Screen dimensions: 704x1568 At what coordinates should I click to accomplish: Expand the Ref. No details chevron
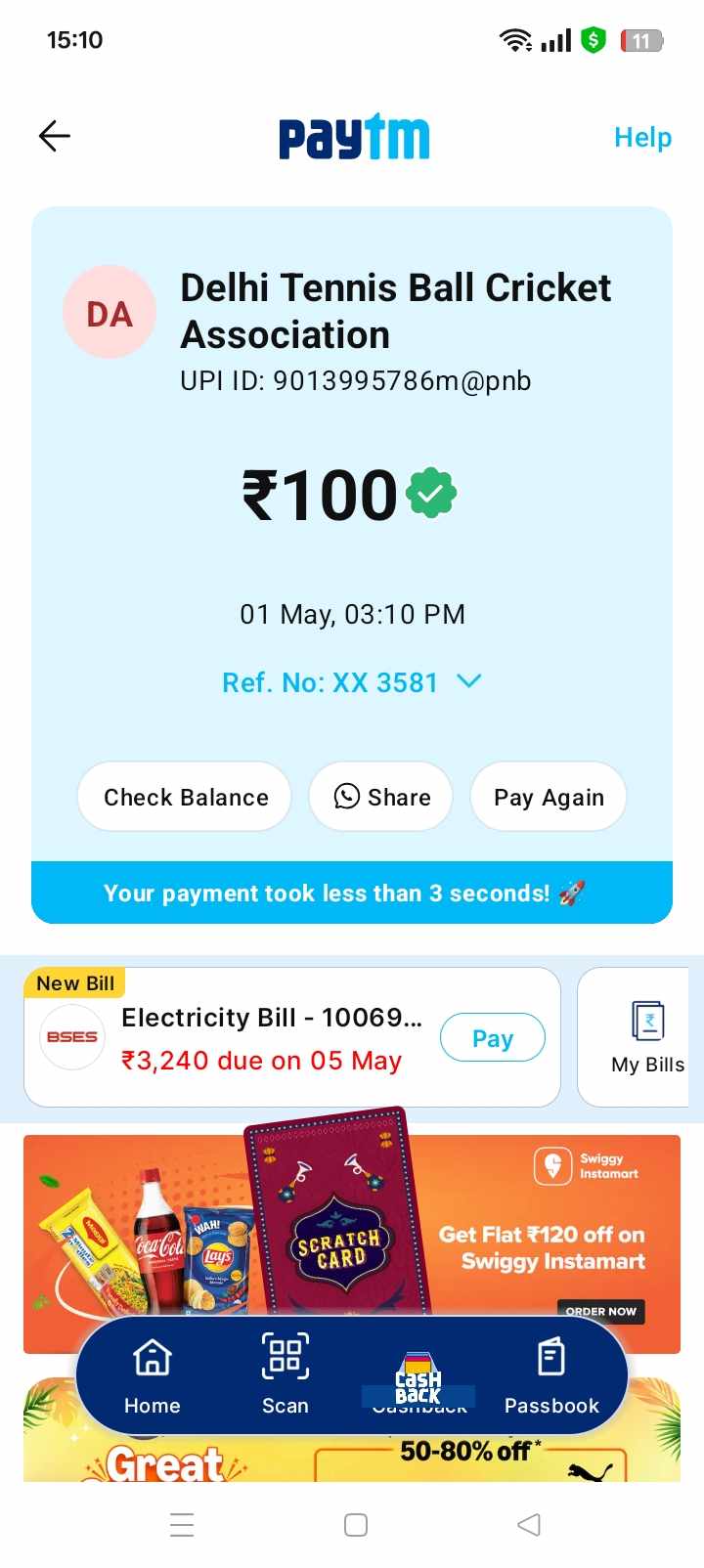point(469,681)
